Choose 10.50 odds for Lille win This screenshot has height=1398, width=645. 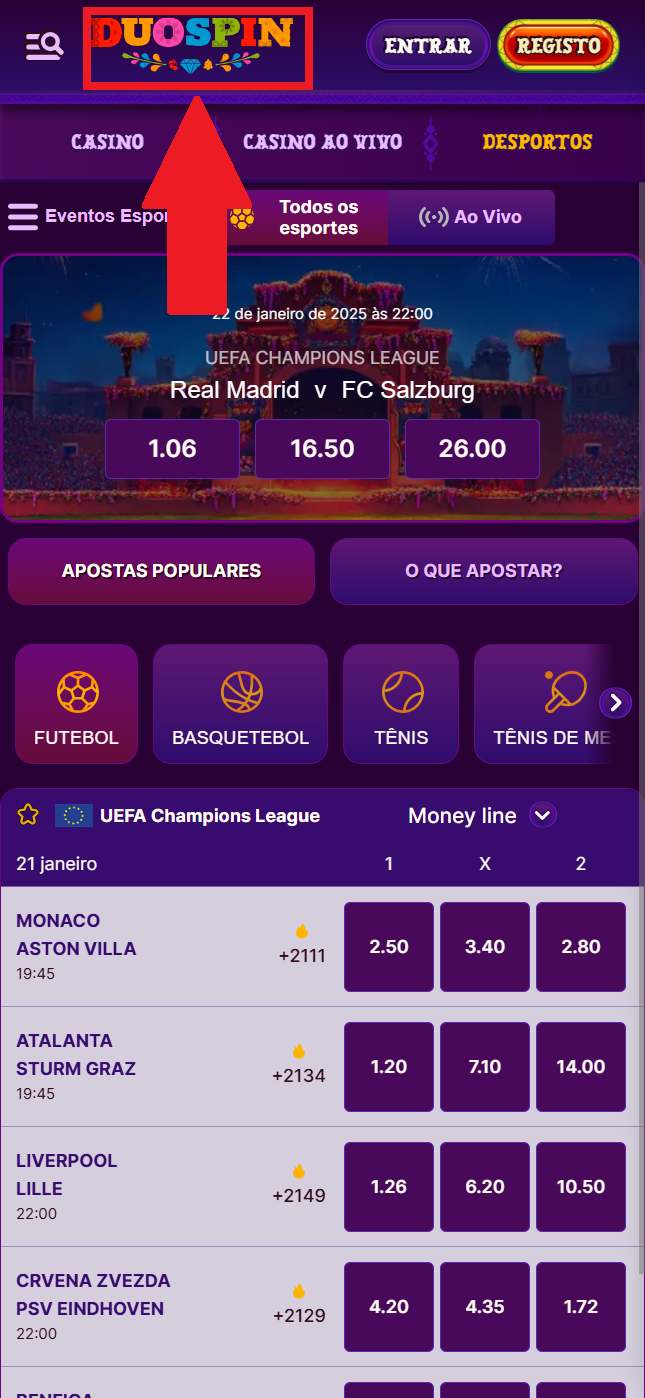tap(581, 1187)
